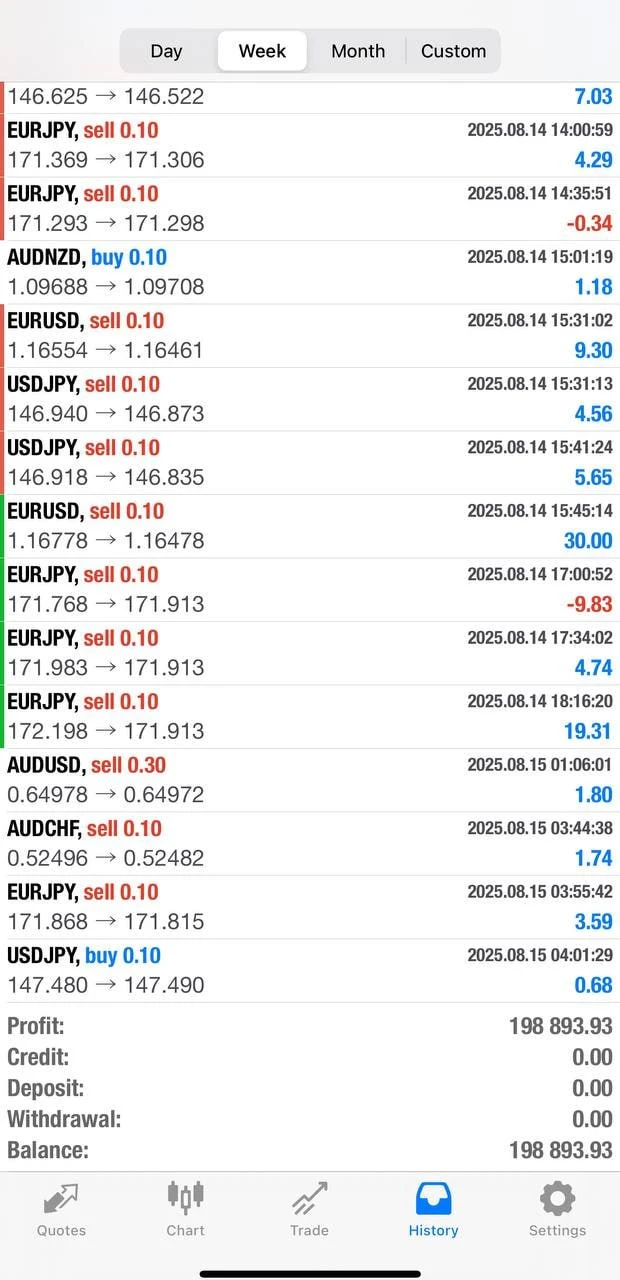Viewport: 620px width, 1280px height.
Task: Open the USDJPY trade closed at 15:41:24
Action: point(310,462)
